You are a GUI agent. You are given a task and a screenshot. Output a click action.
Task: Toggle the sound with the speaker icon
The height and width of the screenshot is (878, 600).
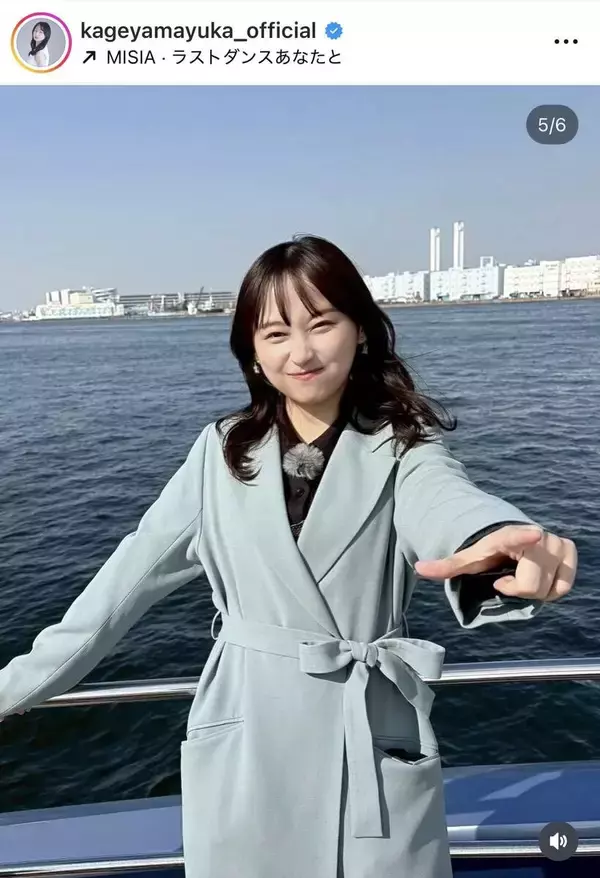(x=558, y=841)
